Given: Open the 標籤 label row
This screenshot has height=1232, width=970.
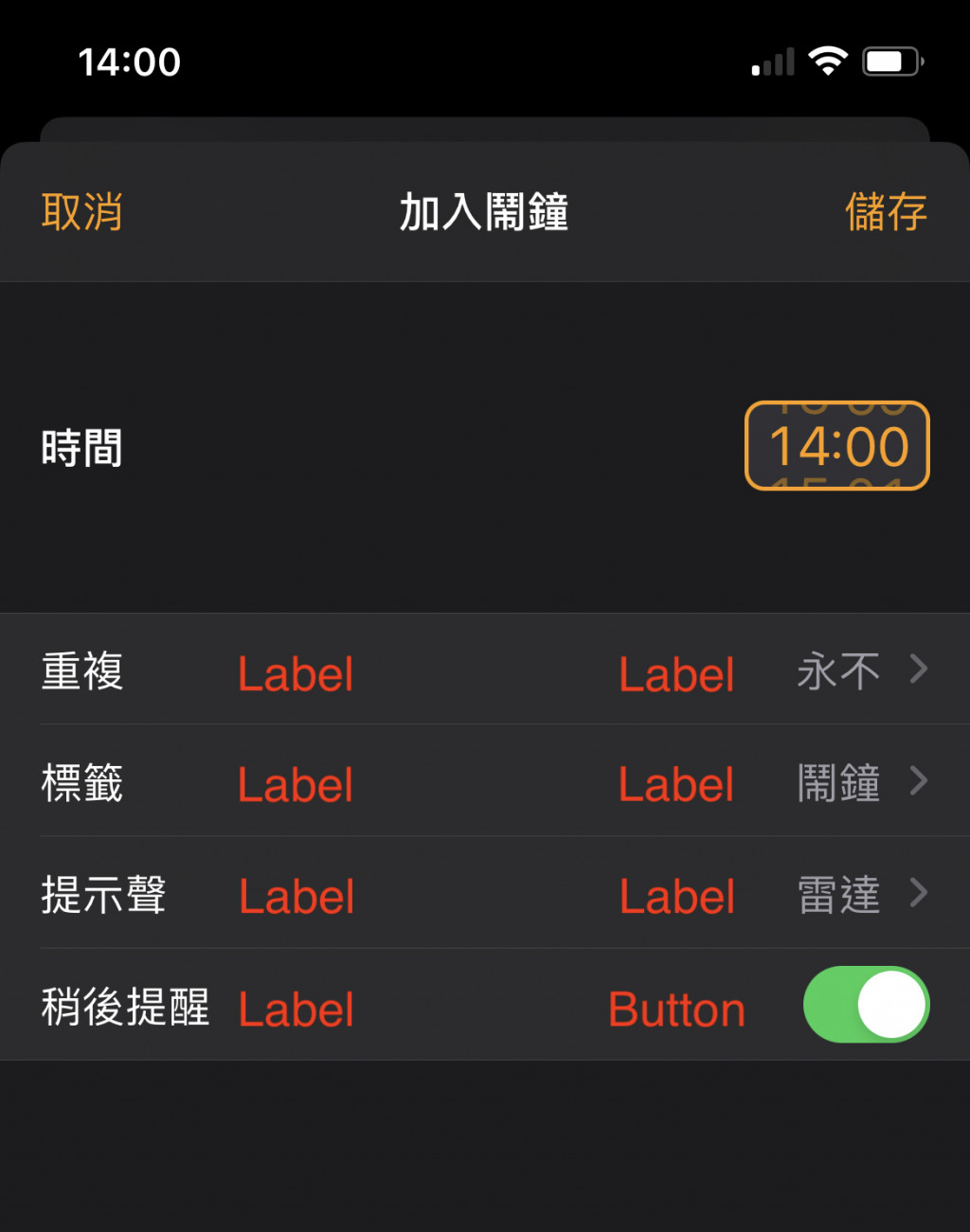Looking at the screenshot, I should click(x=485, y=781).
